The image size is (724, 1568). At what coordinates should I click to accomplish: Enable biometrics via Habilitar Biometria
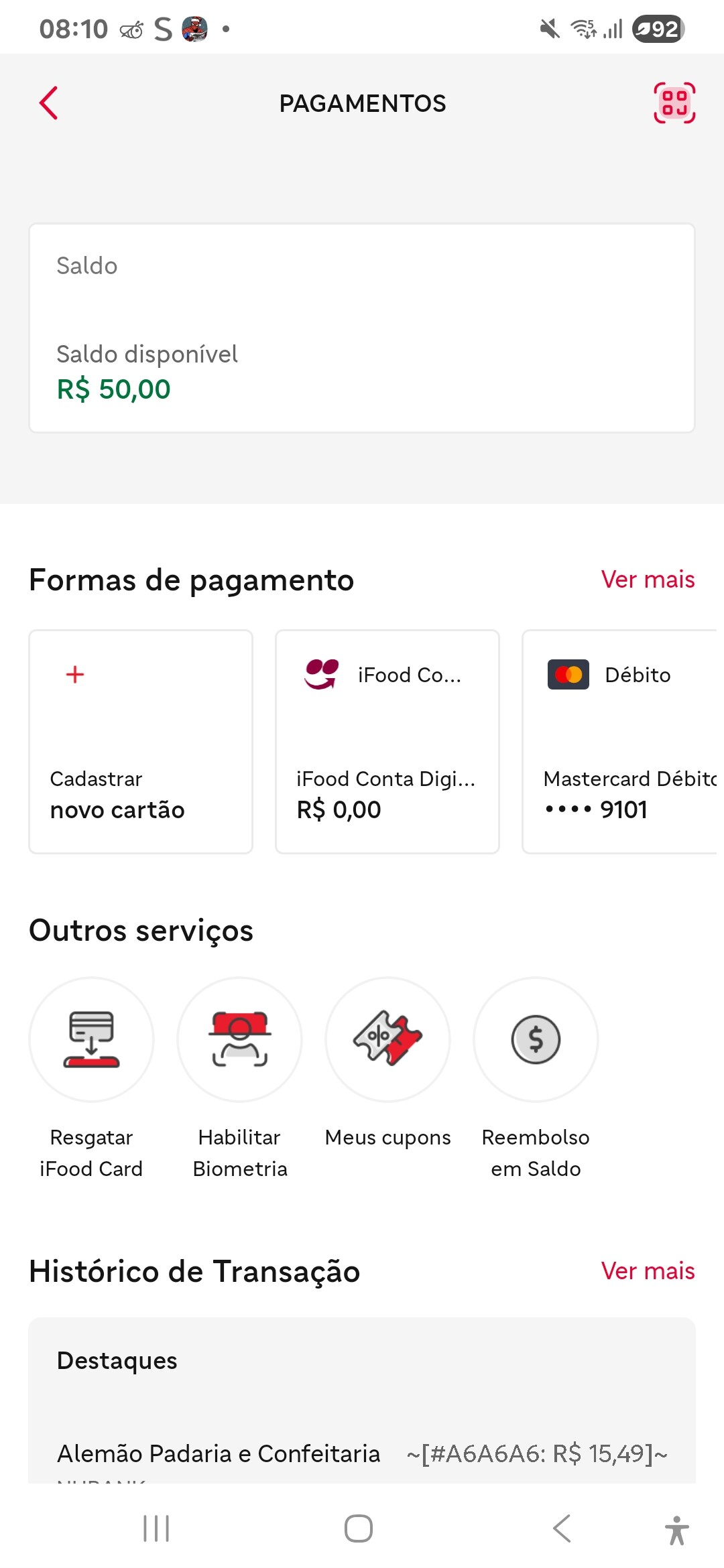[x=239, y=1040]
